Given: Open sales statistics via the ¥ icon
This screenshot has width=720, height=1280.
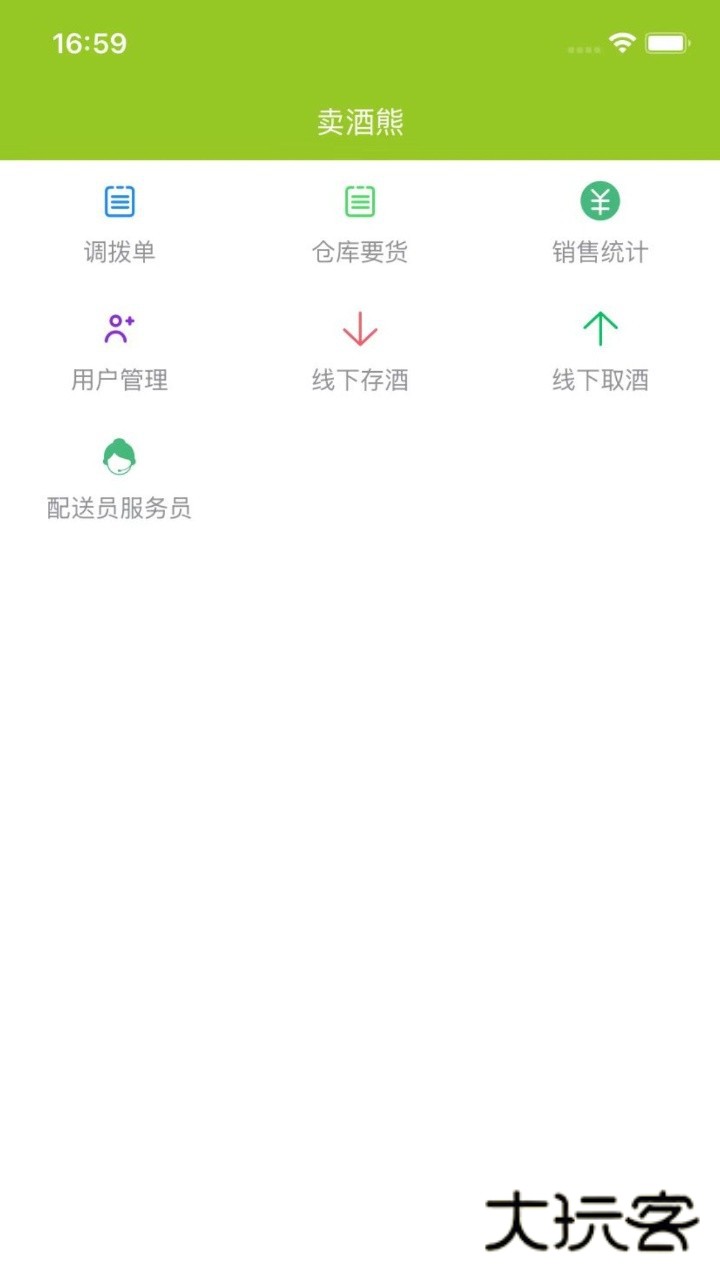Looking at the screenshot, I should 599,200.
